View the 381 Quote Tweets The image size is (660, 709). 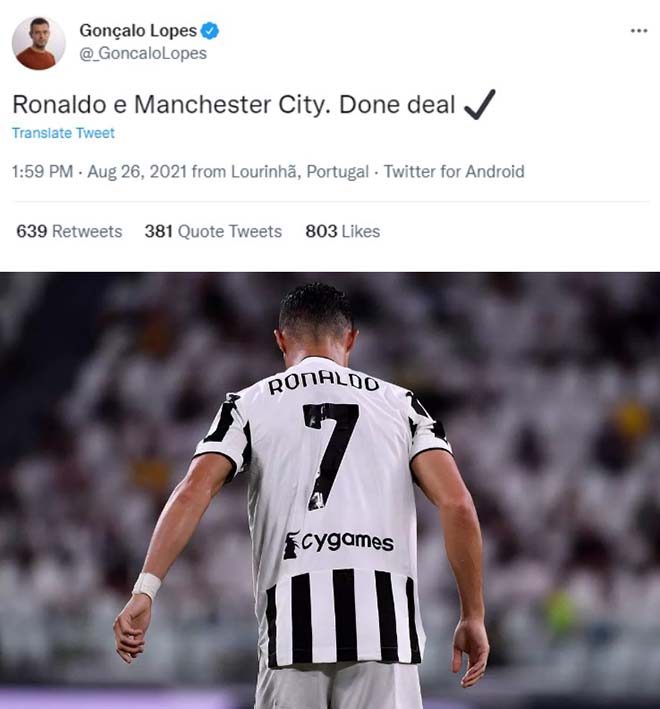coord(213,231)
